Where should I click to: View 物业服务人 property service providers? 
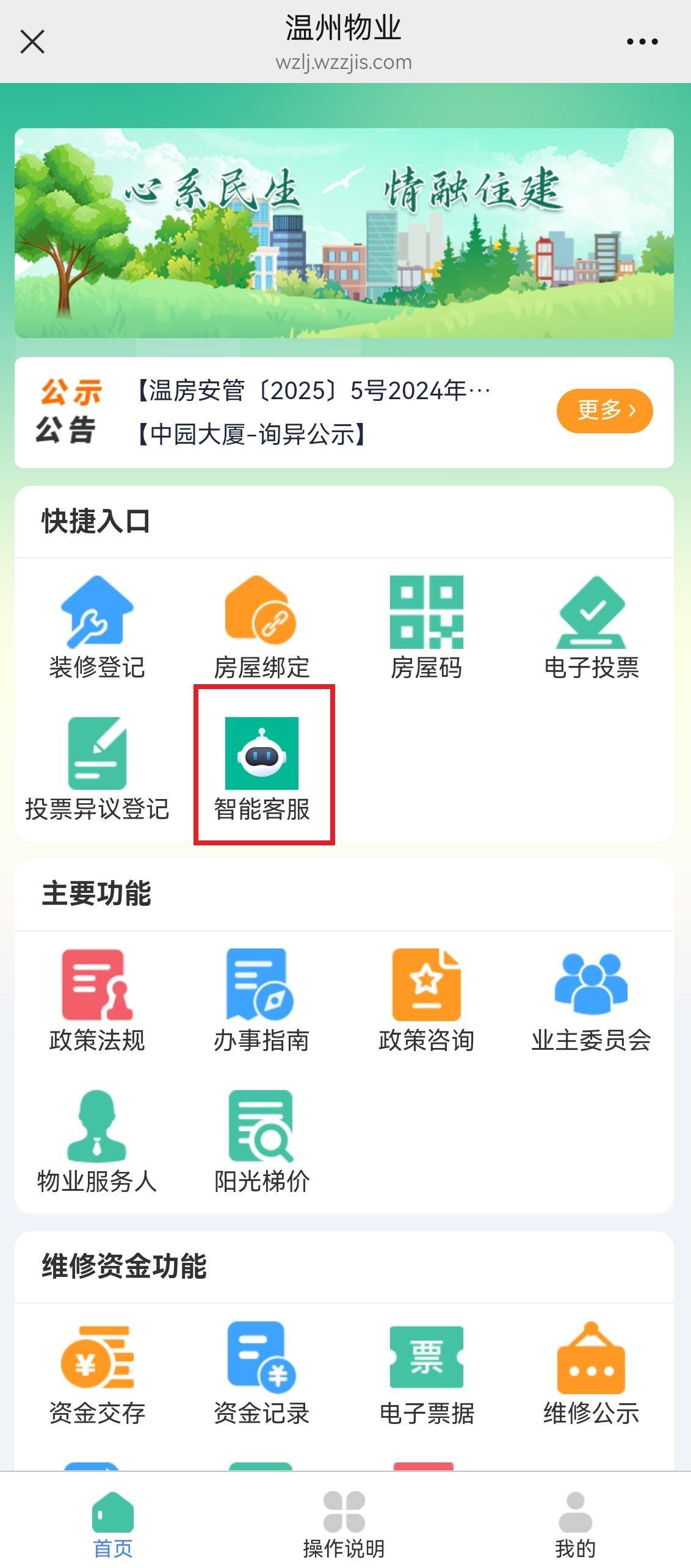point(97,1141)
